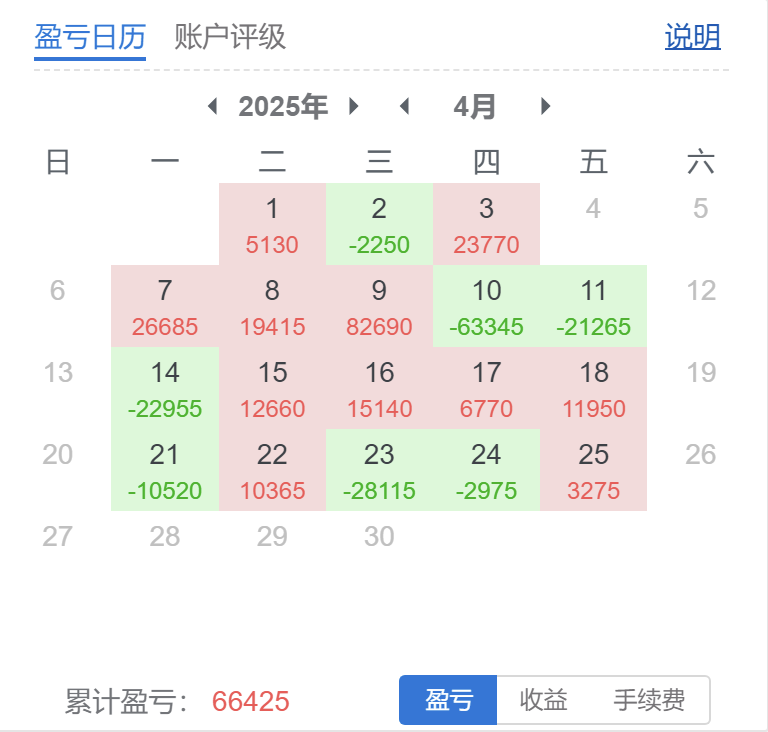The height and width of the screenshot is (732, 768).
Task: Open day 9 with 82690 profit
Action: click(379, 306)
